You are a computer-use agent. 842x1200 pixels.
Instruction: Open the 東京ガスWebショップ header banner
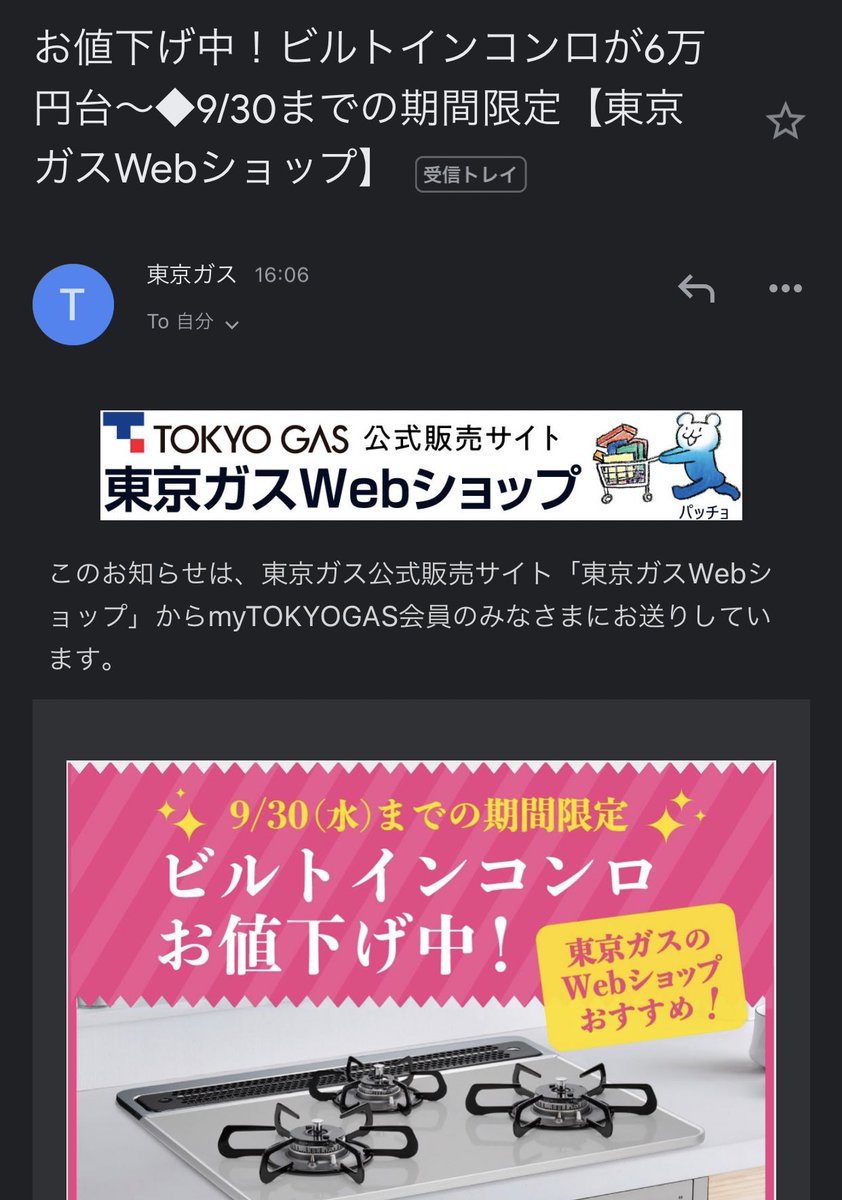click(x=421, y=465)
